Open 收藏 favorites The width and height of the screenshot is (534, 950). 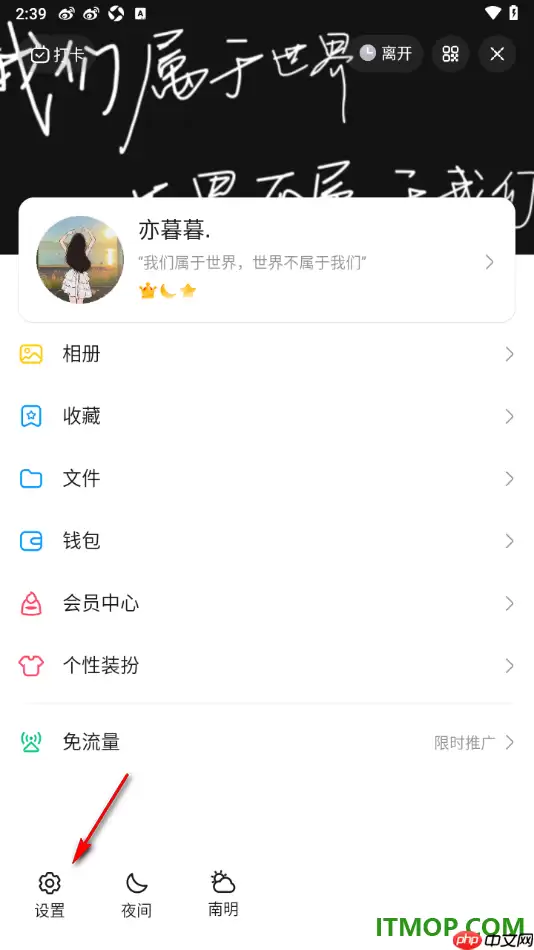[267, 417]
